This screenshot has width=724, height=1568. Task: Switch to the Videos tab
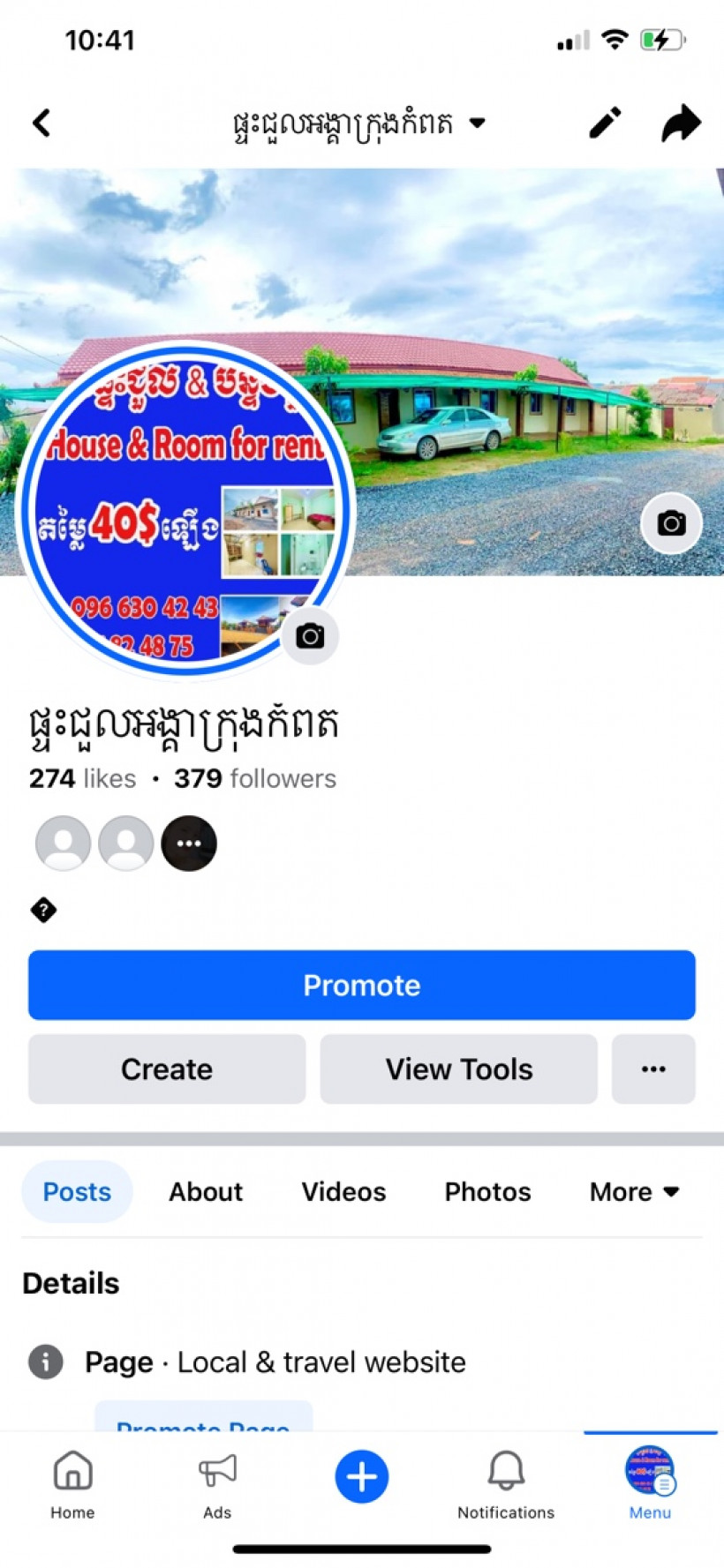tap(343, 1191)
